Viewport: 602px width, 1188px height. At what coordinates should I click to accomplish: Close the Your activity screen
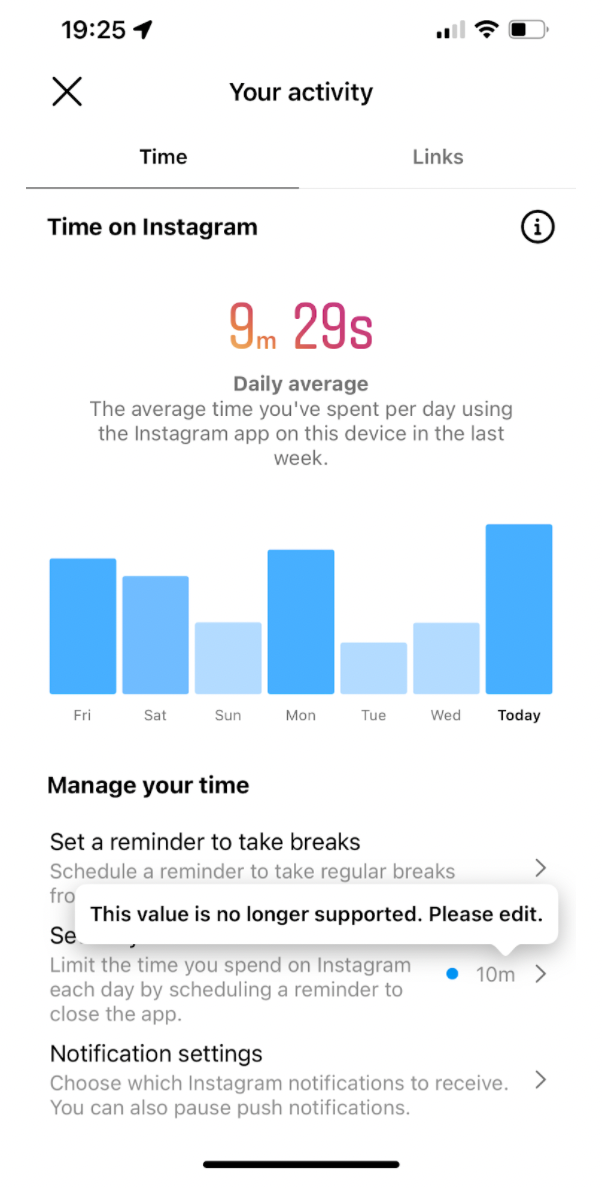[x=67, y=92]
